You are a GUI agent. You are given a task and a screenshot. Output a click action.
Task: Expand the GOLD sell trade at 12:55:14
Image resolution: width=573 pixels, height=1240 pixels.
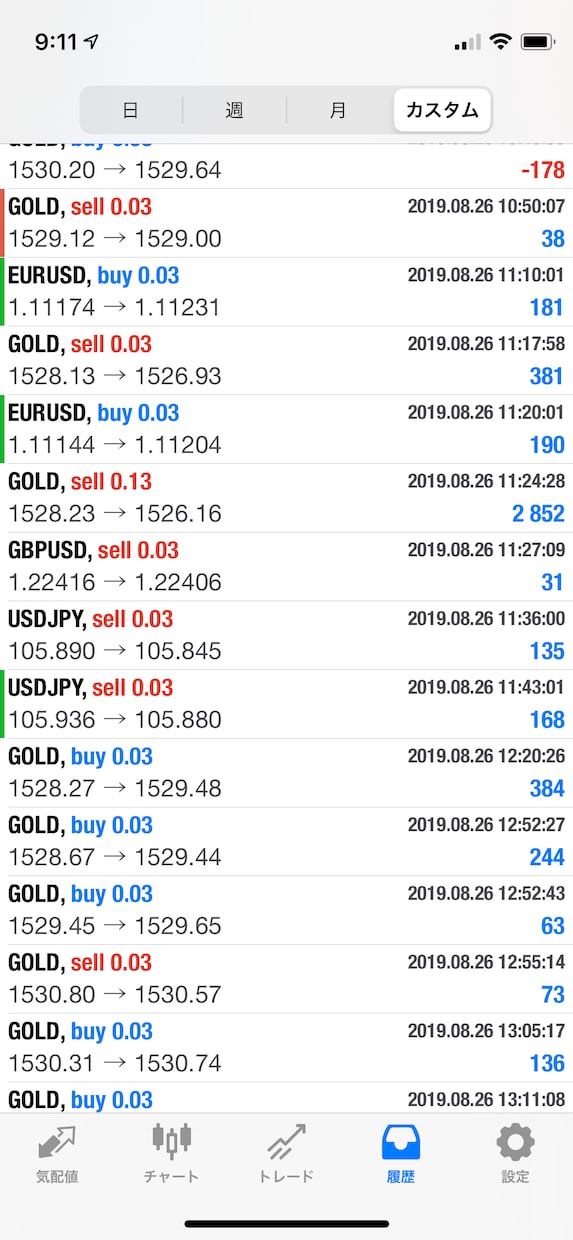(x=286, y=980)
